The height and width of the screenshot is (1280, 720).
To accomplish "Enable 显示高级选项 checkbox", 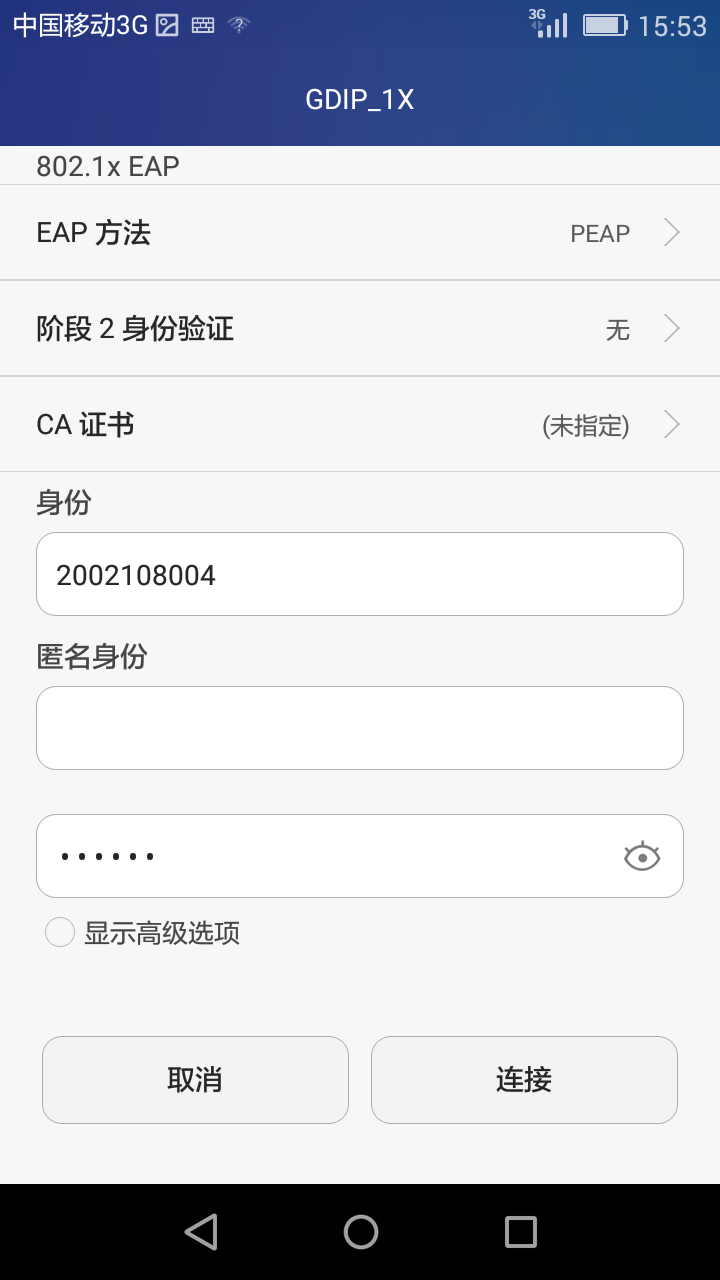I will (60, 933).
